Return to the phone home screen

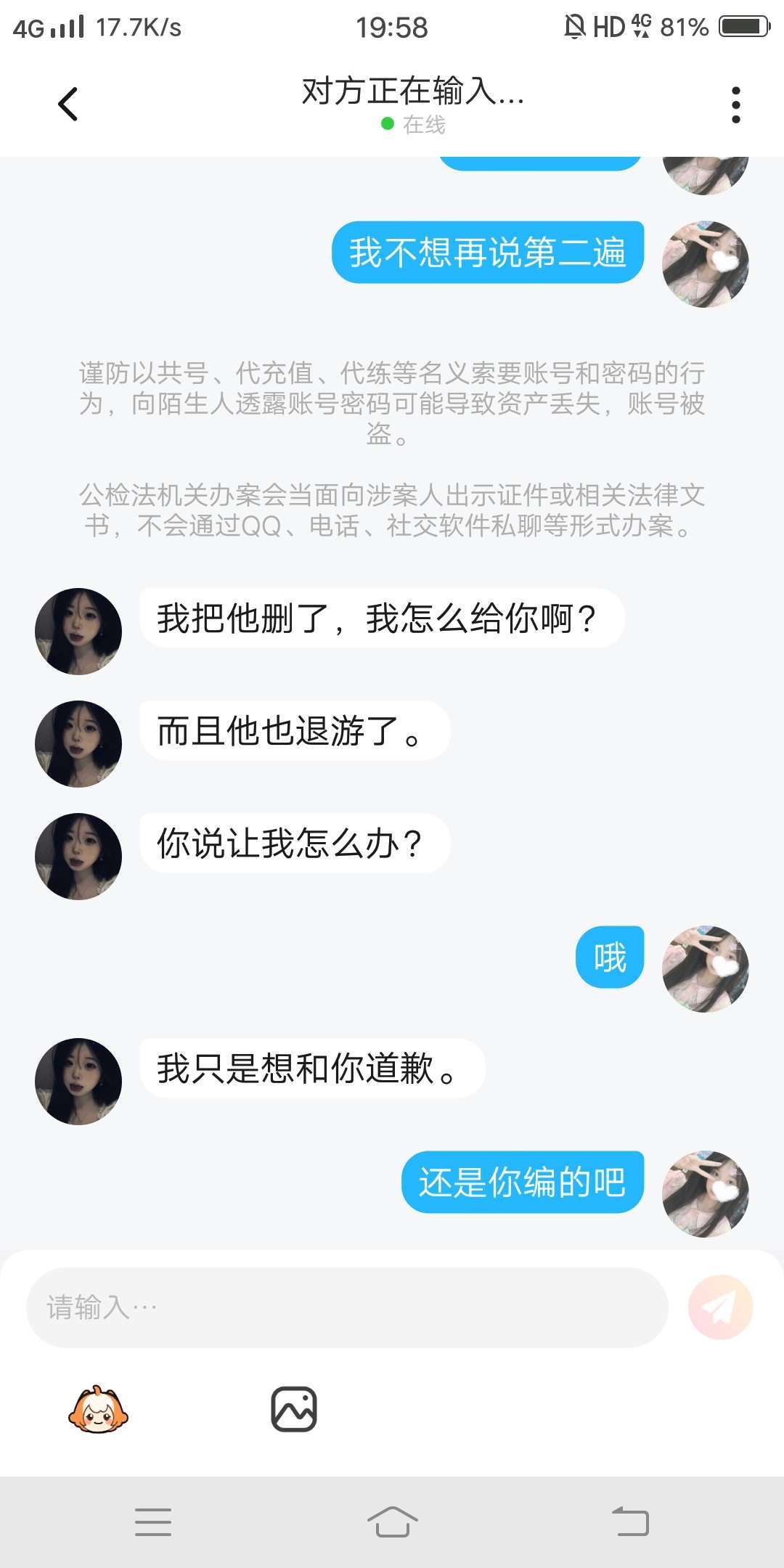point(392,1522)
